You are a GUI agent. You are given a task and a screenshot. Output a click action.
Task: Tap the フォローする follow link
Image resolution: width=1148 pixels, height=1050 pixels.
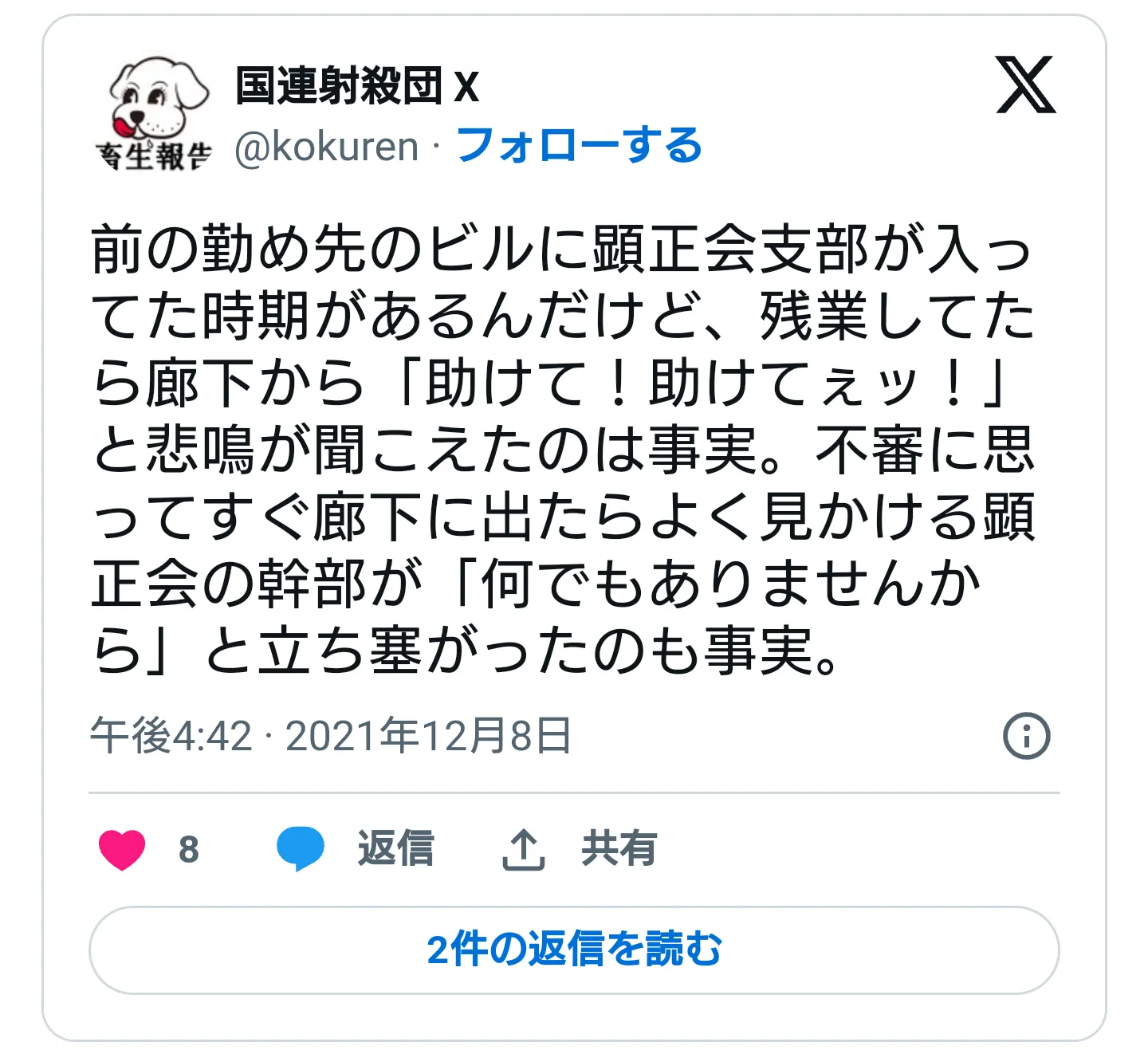[579, 146]
